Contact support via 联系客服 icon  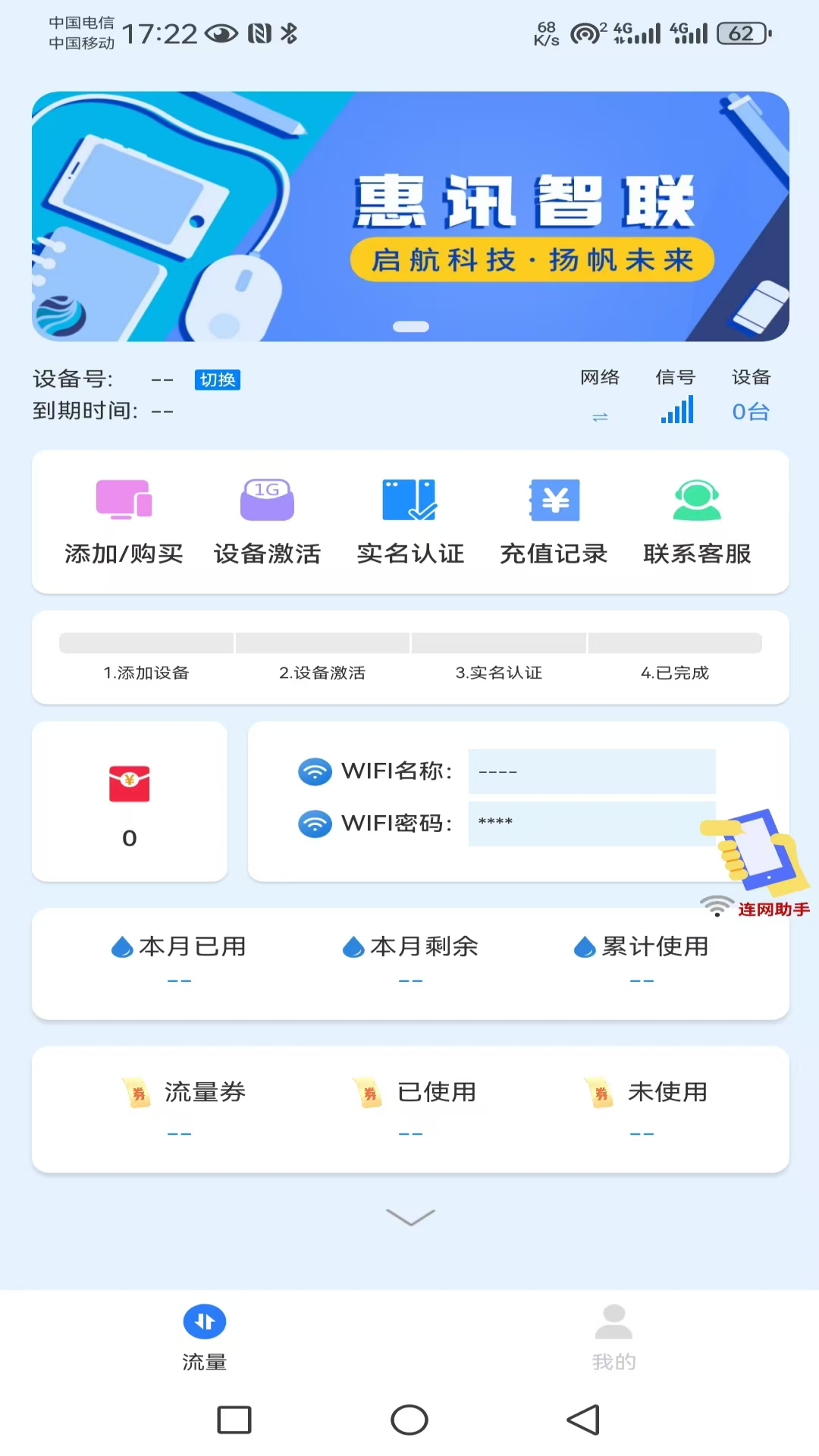[696, 519]
